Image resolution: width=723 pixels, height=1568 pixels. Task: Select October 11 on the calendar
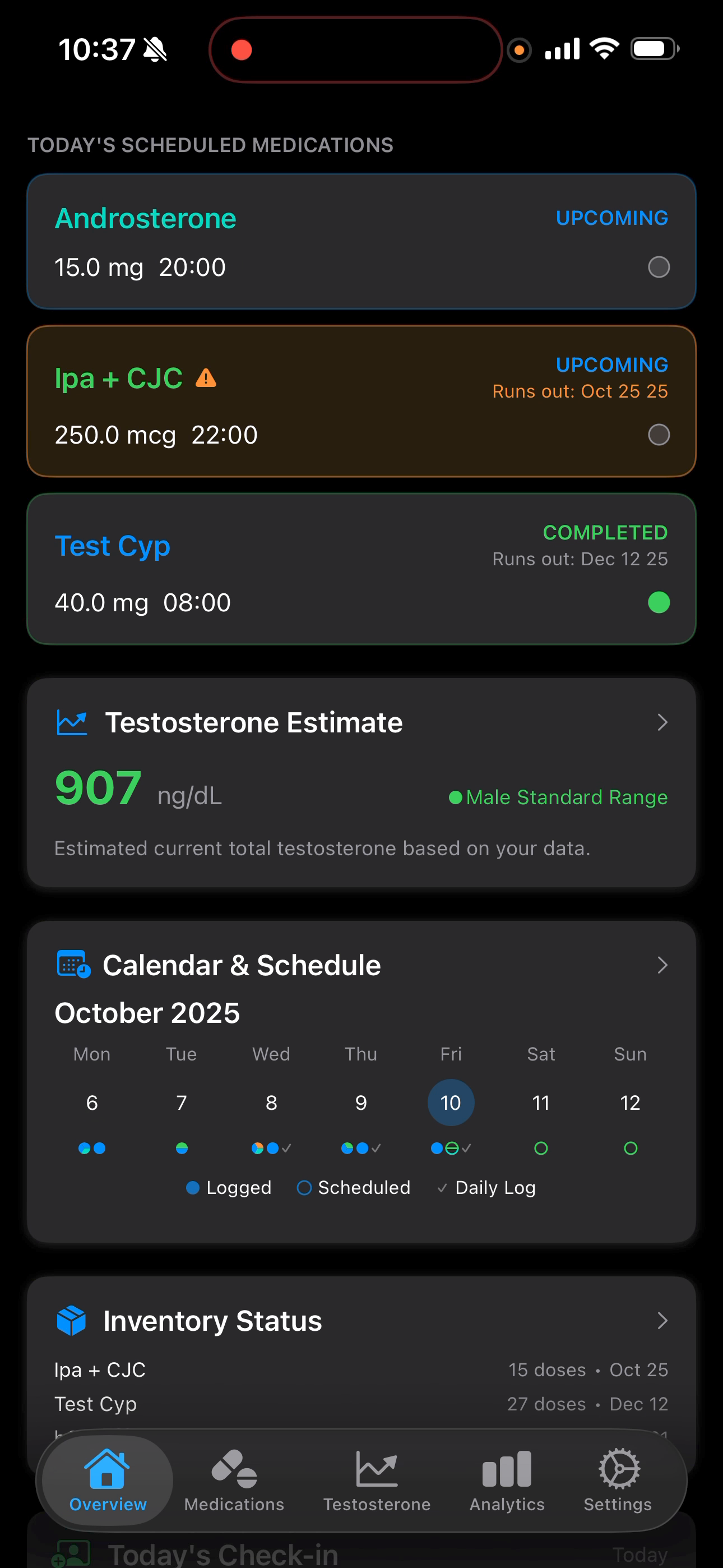point(540,1102)
